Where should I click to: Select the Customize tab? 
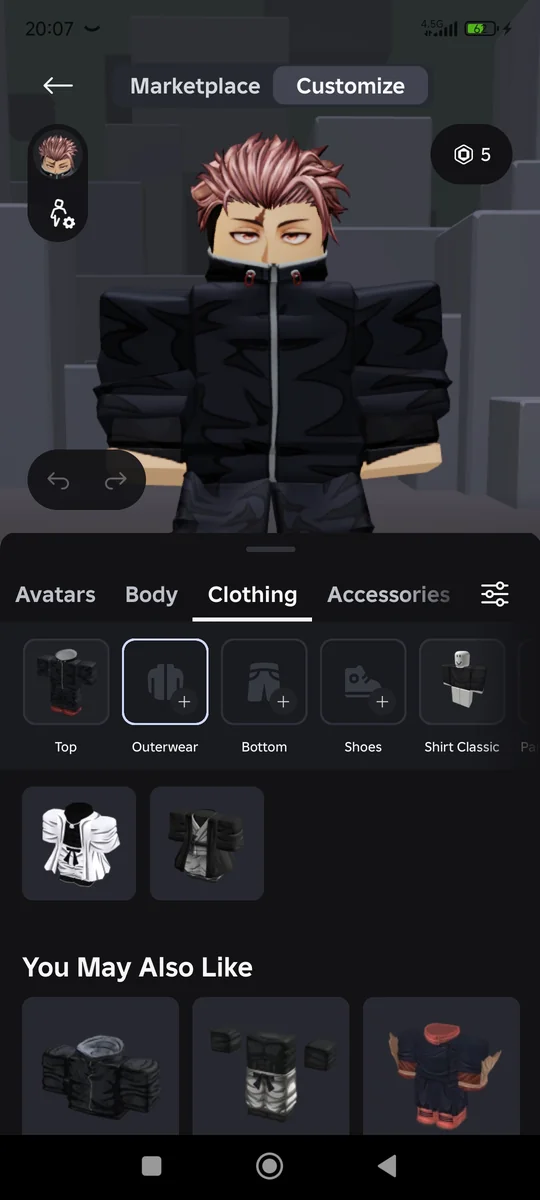point(350,86)
